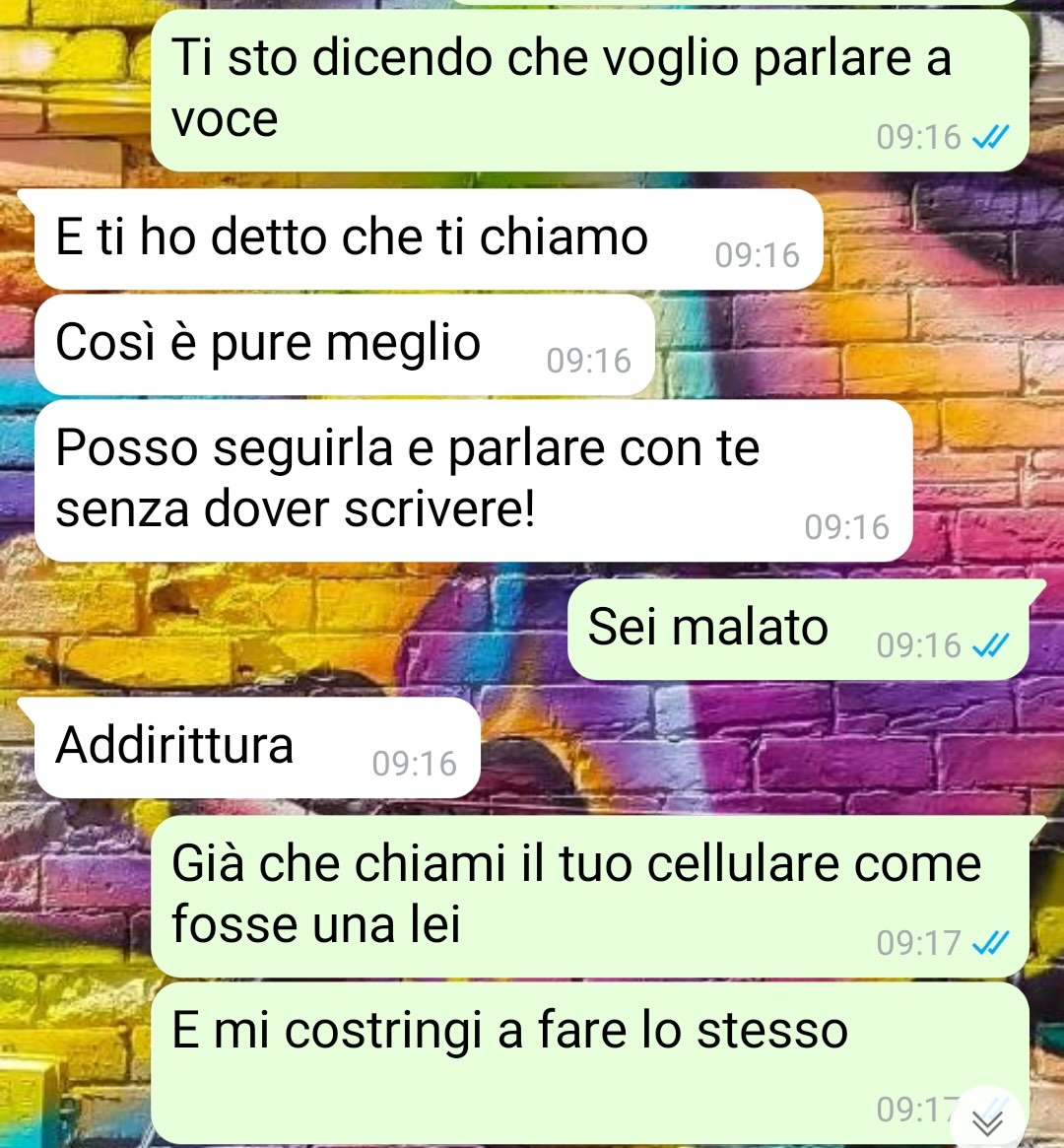The height and width of the screenshot is (1148, 1064).
Task: Jump to the latest messages with the arrow
Action: tap(987, 1121)
